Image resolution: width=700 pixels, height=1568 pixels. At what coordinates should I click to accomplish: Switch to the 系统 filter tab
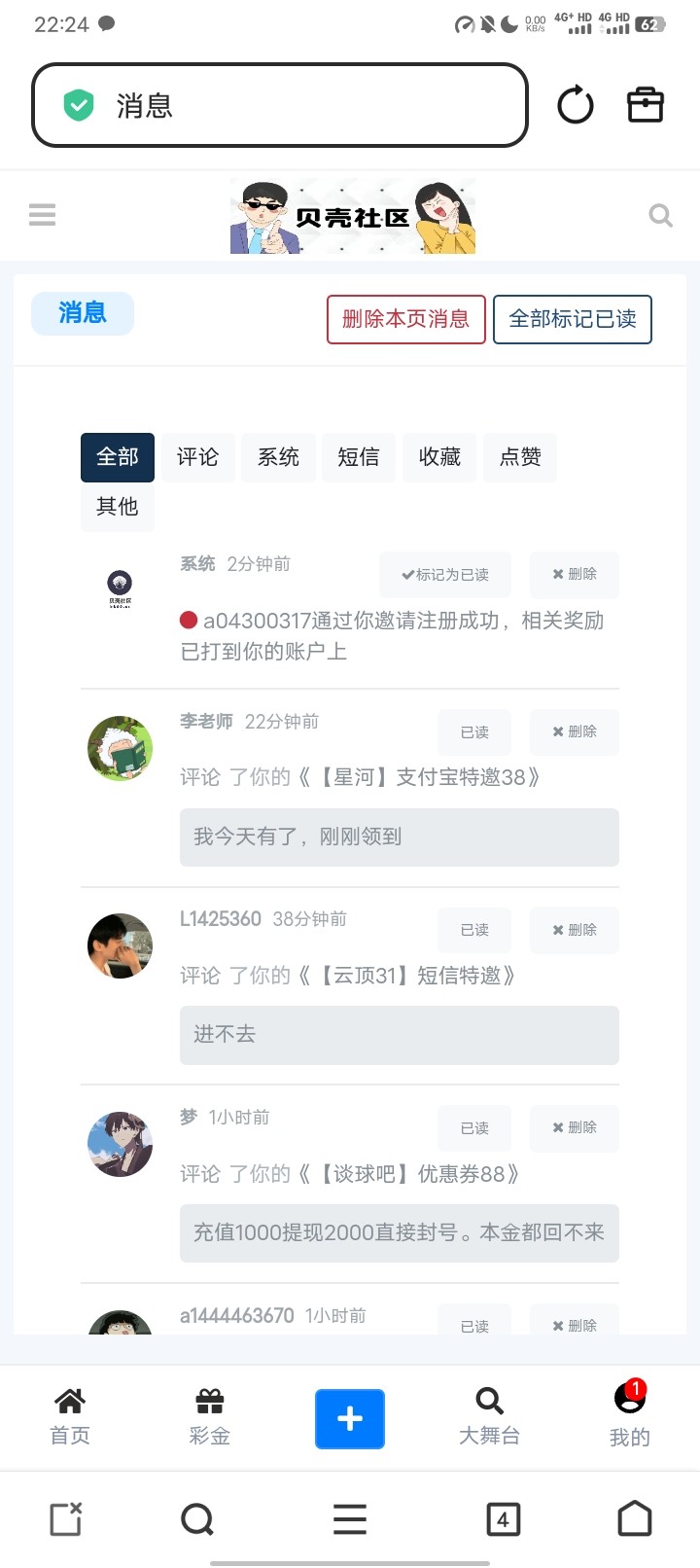[x=278, y=457]
